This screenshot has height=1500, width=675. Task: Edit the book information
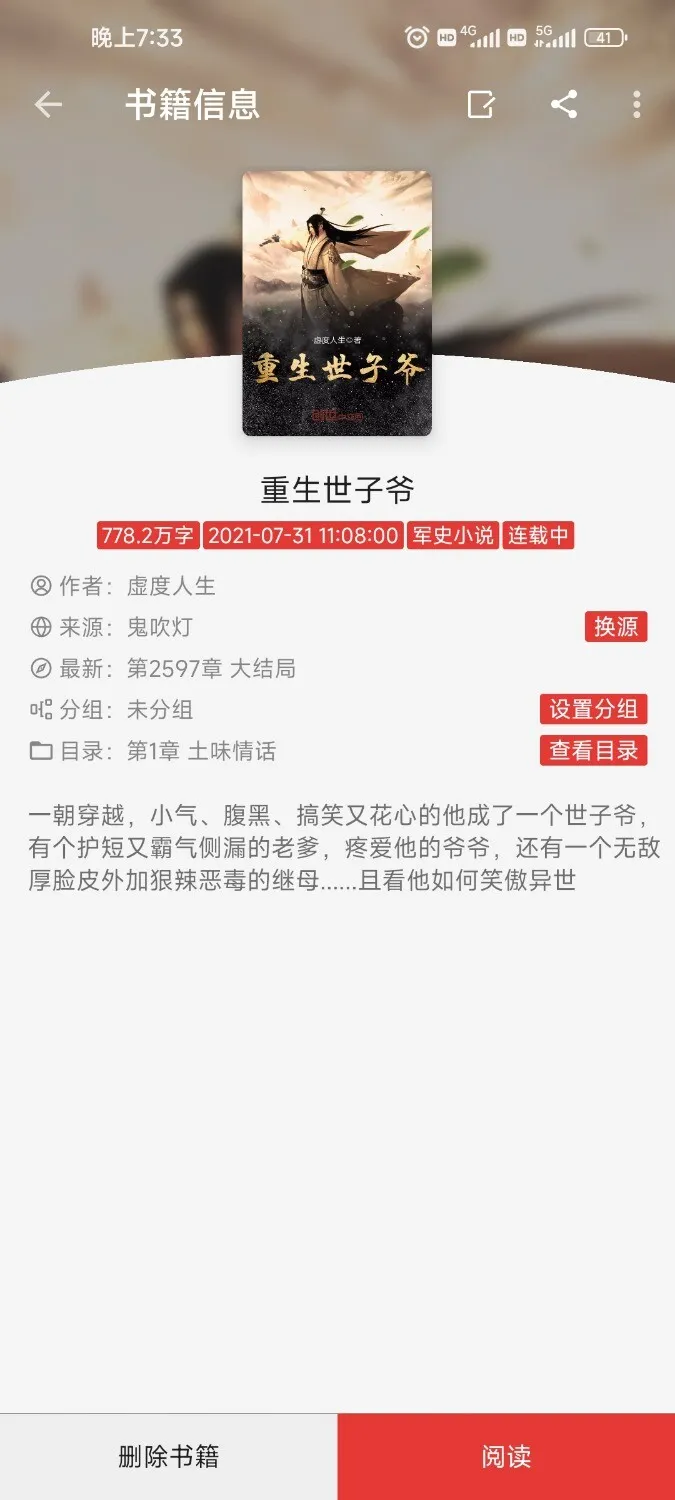pyautogui.click(x=481, y=105)
